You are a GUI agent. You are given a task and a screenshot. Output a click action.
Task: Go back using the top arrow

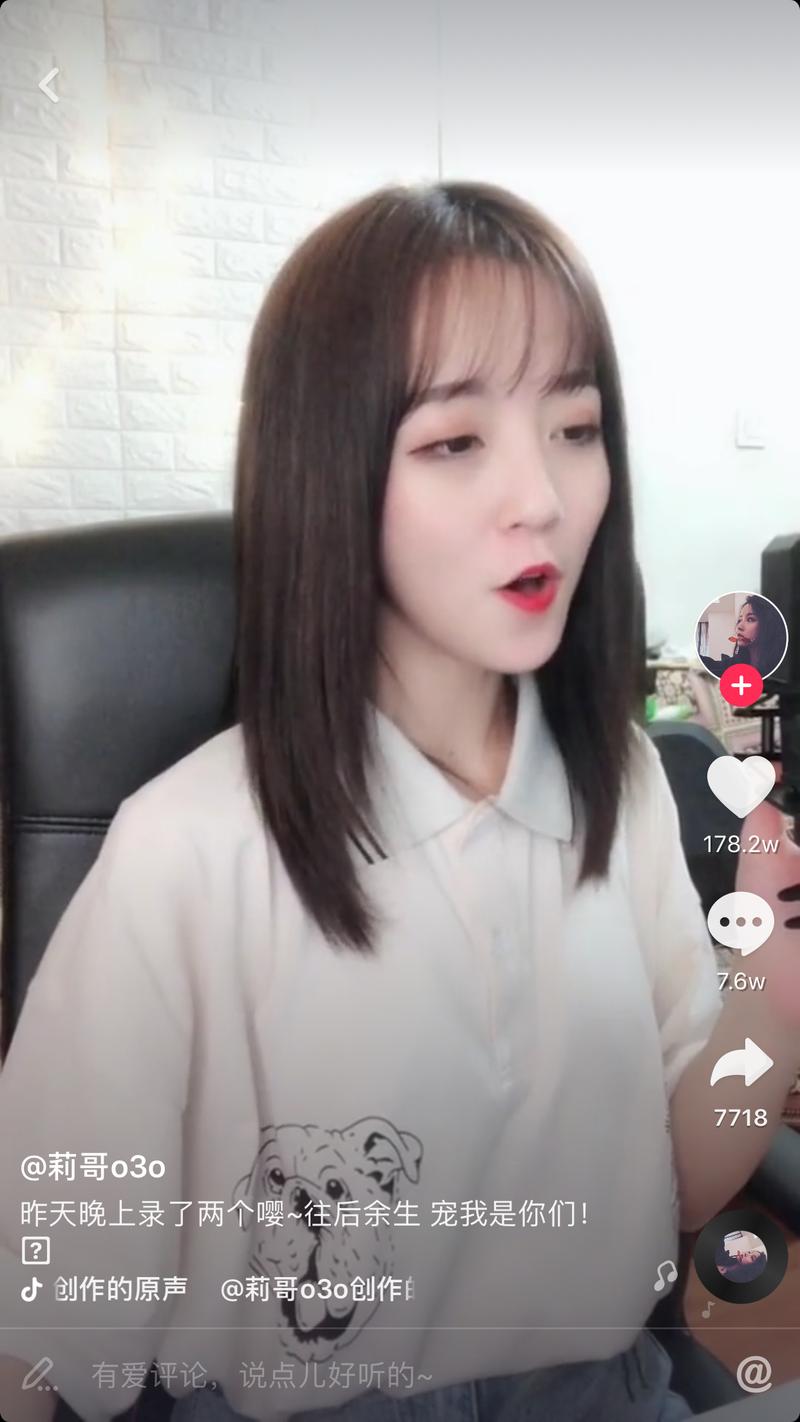[49, 86]
